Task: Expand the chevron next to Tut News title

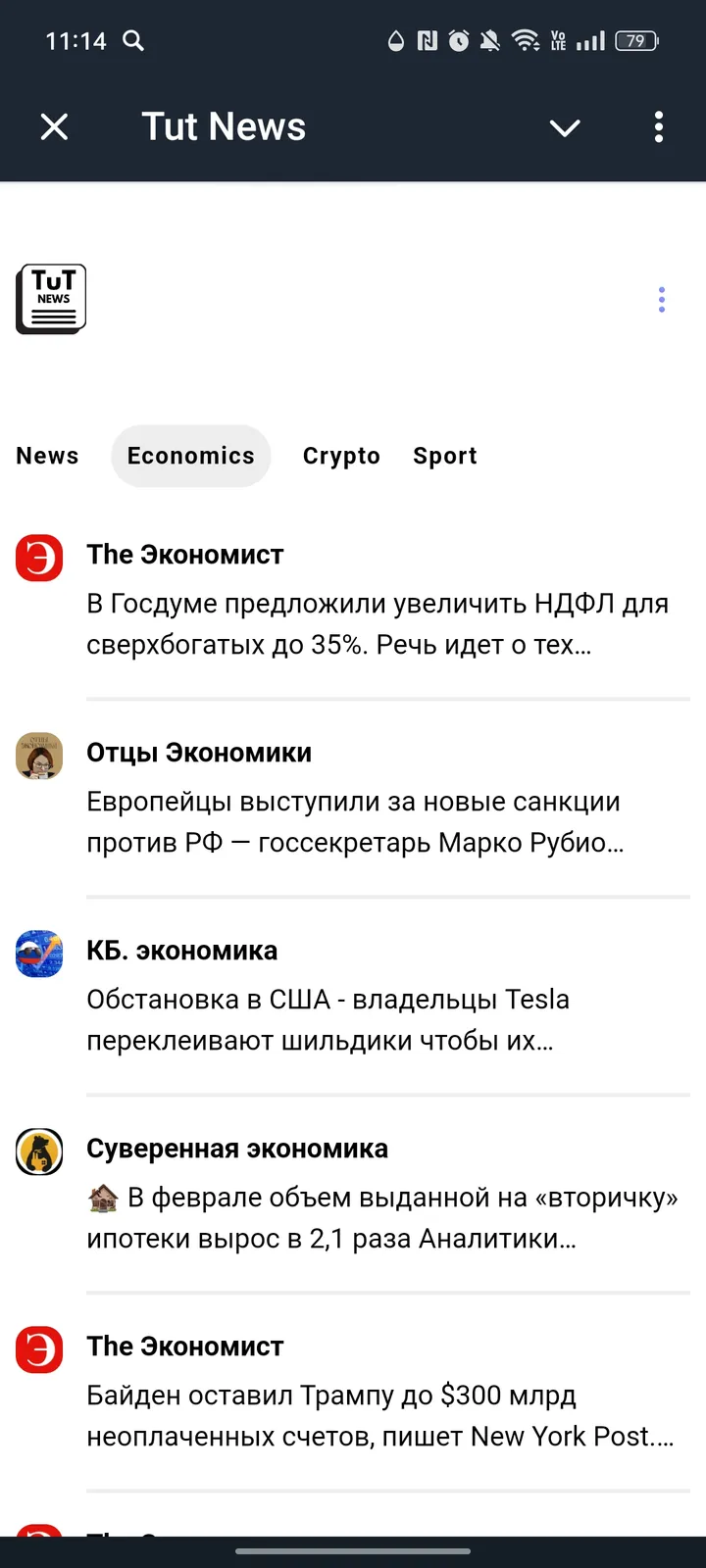Action: pos(565,127)
